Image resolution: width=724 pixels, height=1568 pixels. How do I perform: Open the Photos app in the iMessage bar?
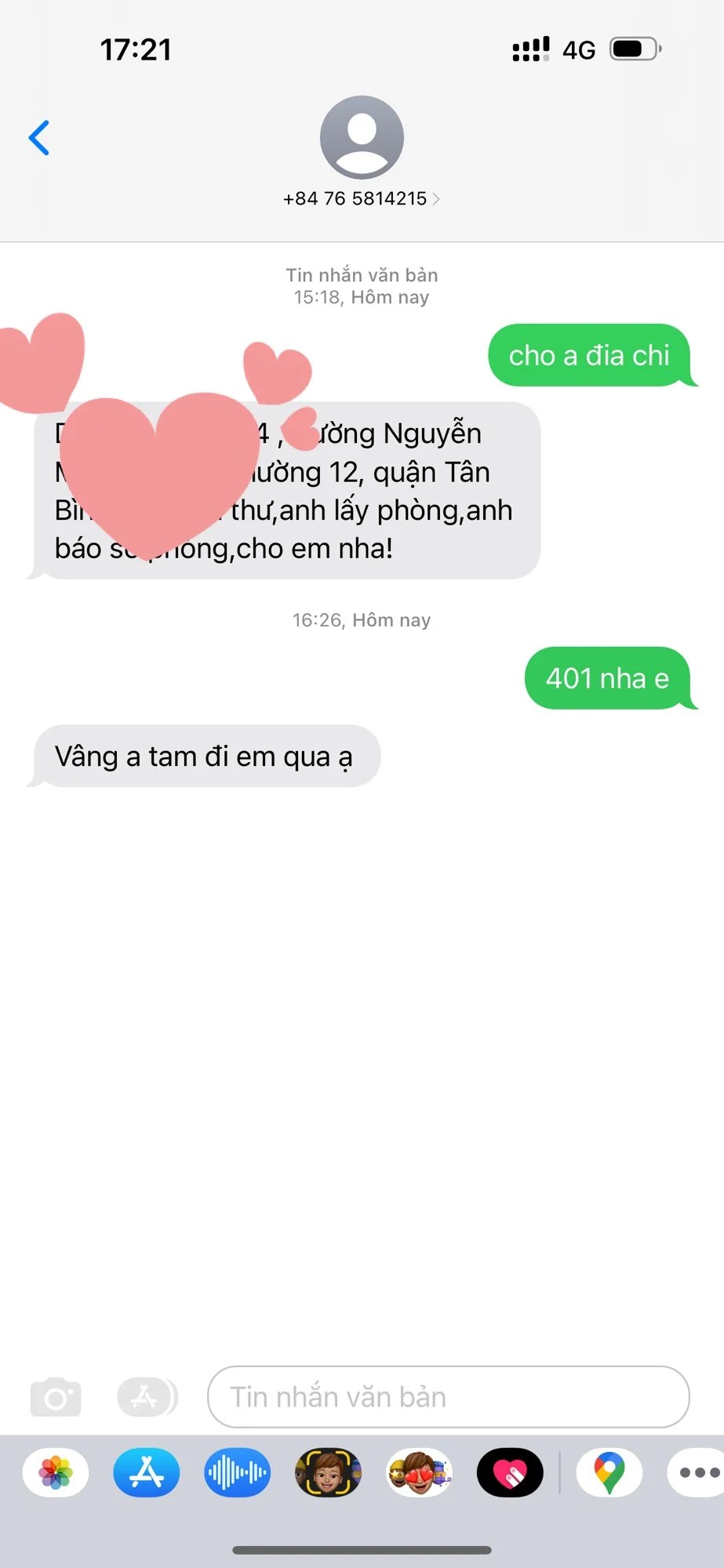coord(56,1472)
